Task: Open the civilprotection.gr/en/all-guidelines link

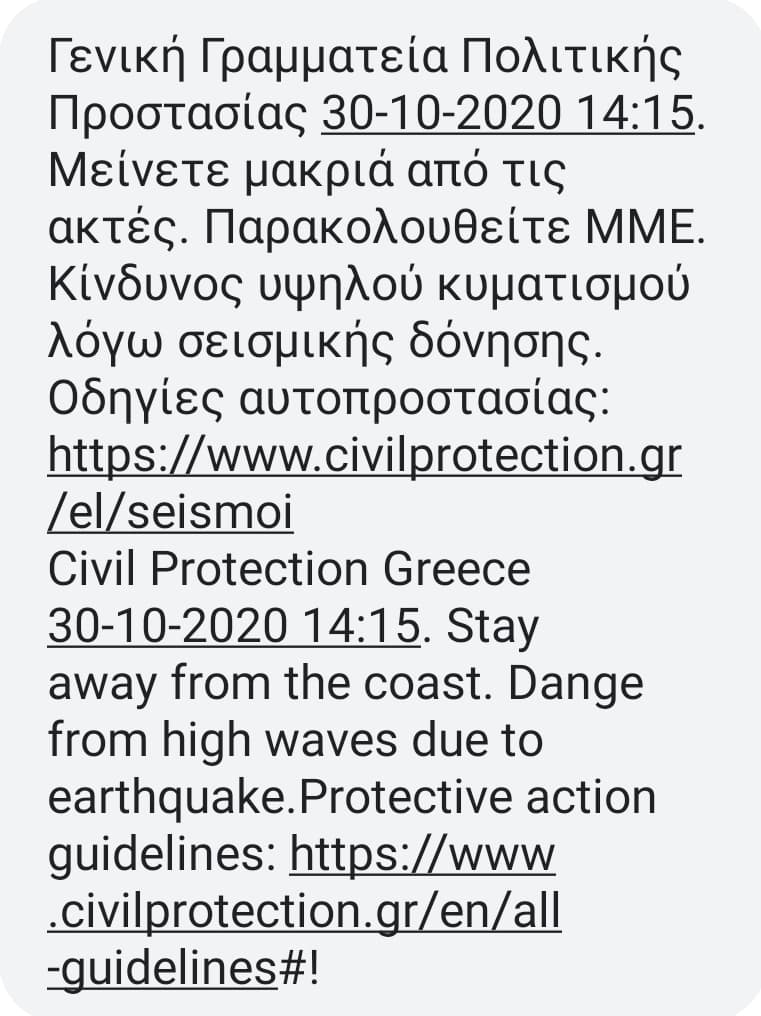Action: pos(304,912)
